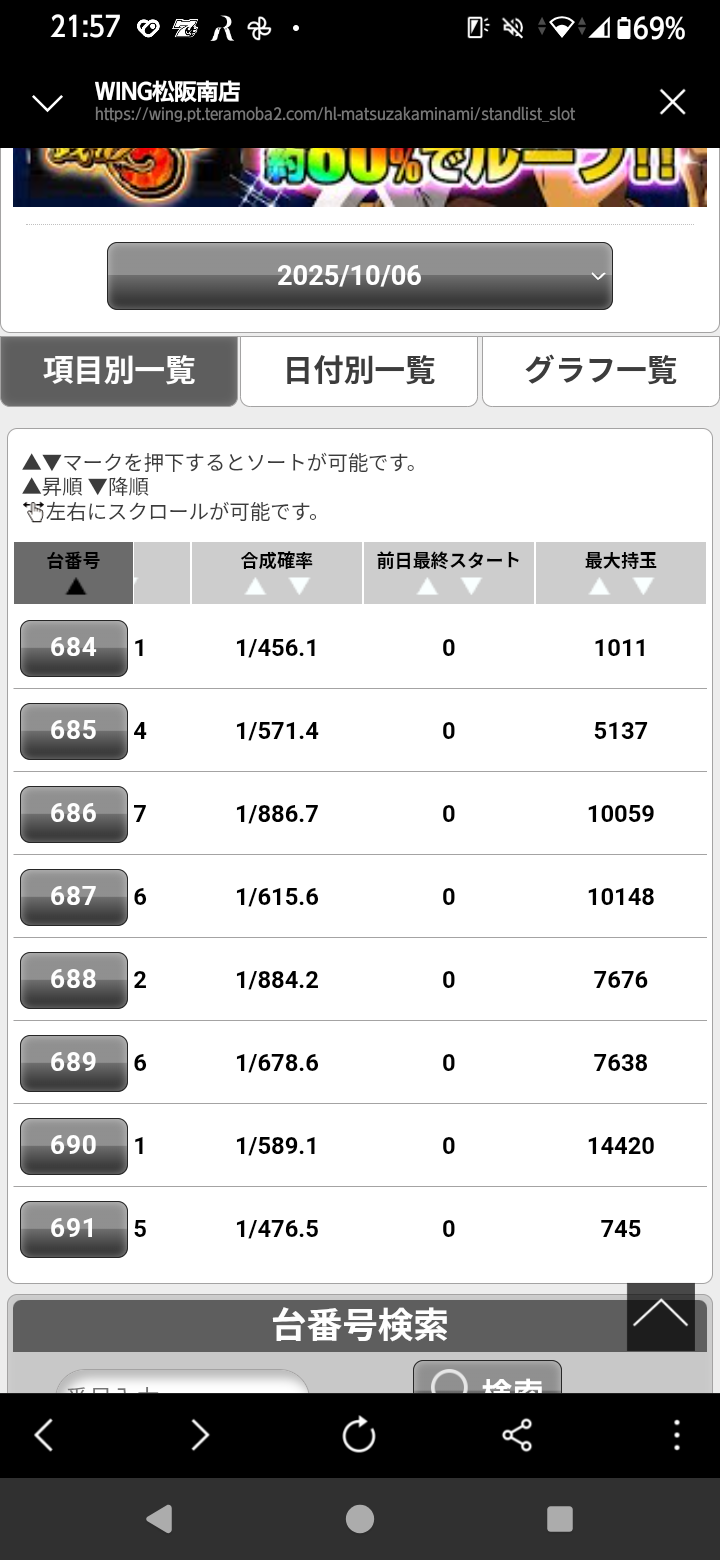
Task: Minimize the in-app browser with the chevron
Action: coord(47,103)
